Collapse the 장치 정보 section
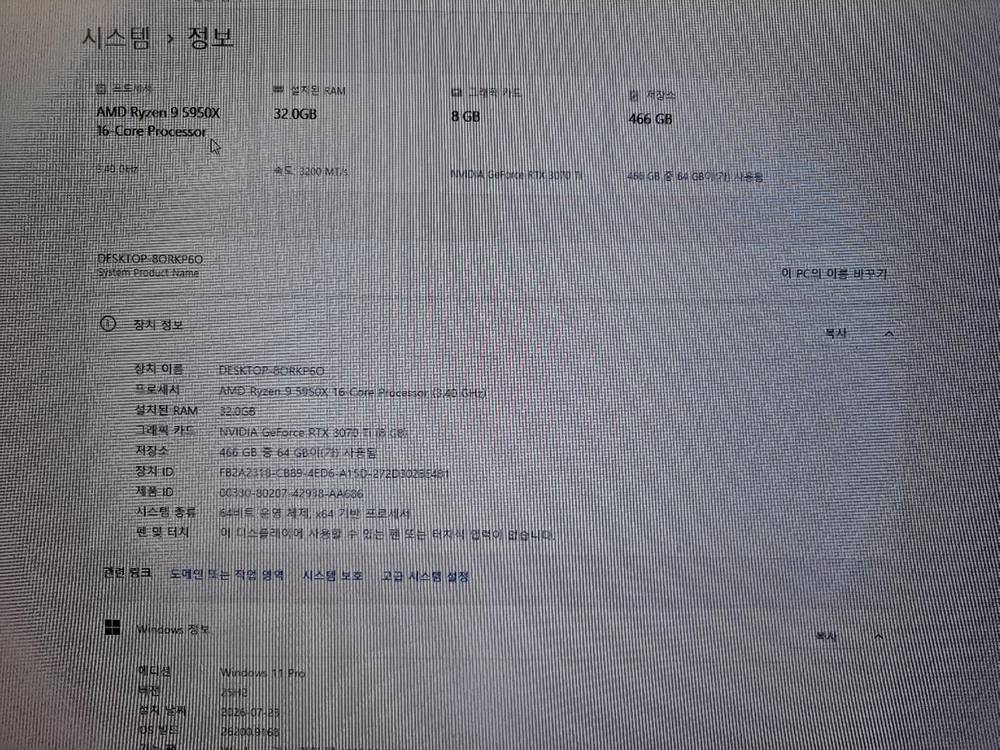 tap(889, 334)
